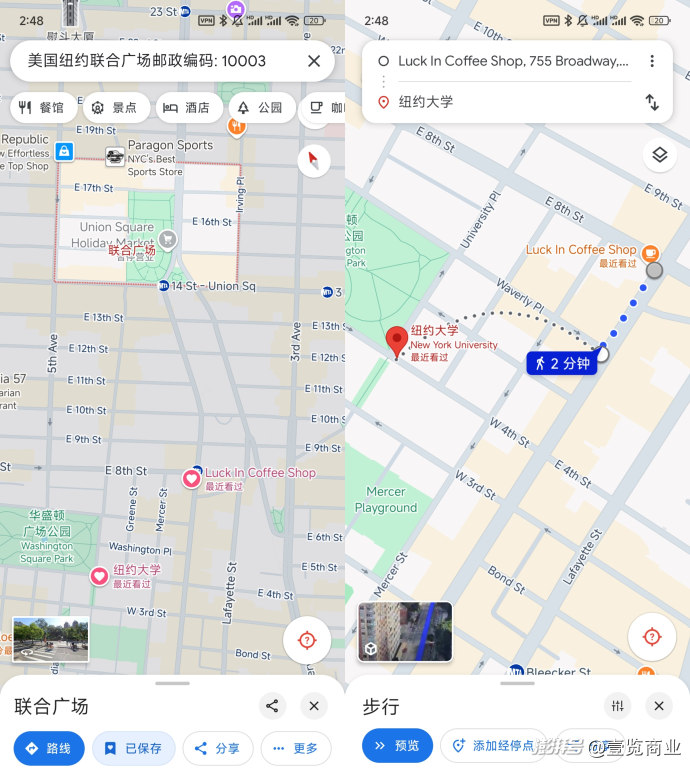The image size is (690, 768).
Task: Get directions with the 路线 button
Action: click(x=48, y=748)
